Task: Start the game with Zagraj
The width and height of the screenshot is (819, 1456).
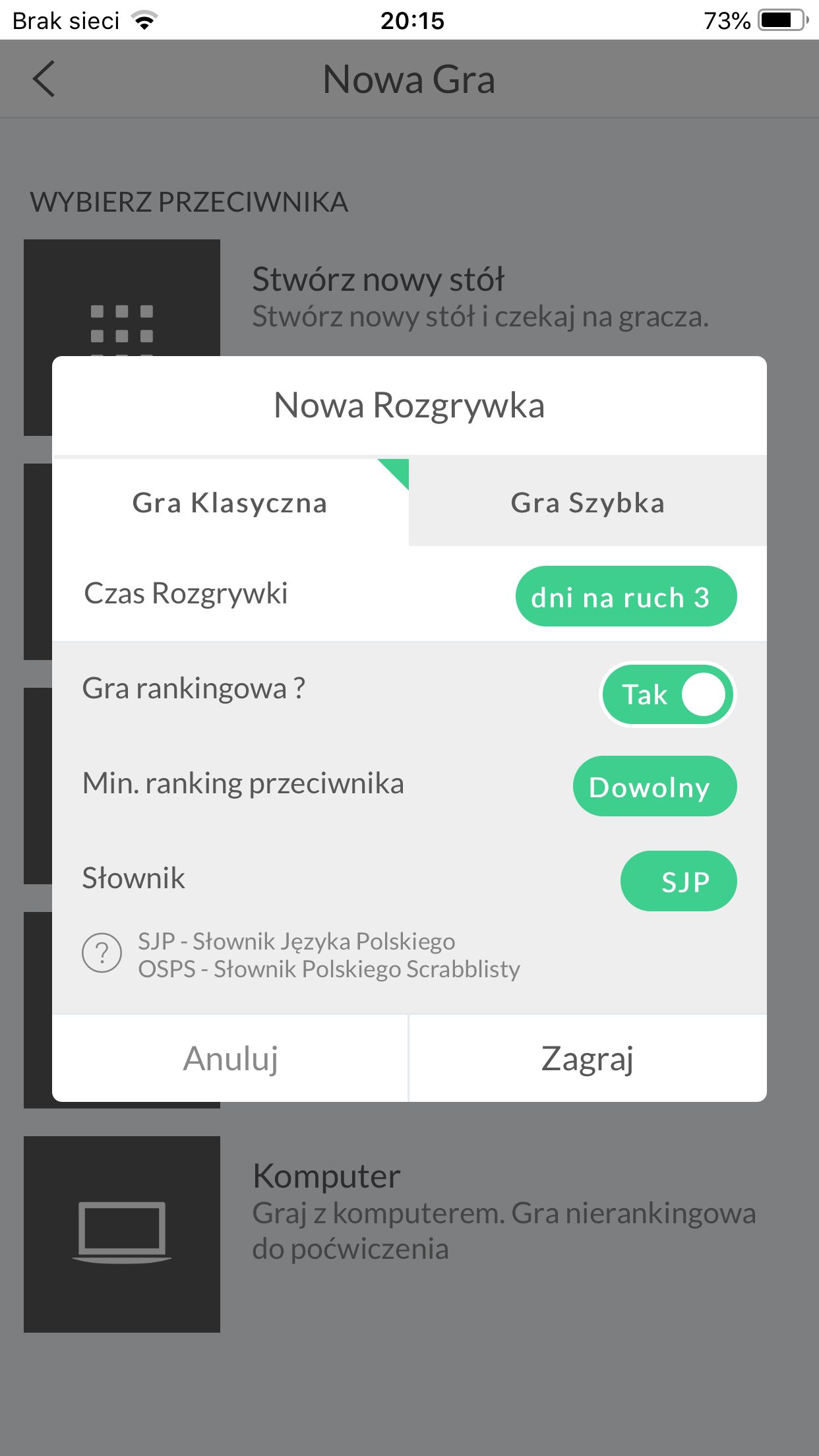Action: click(x=588, y=1058)
